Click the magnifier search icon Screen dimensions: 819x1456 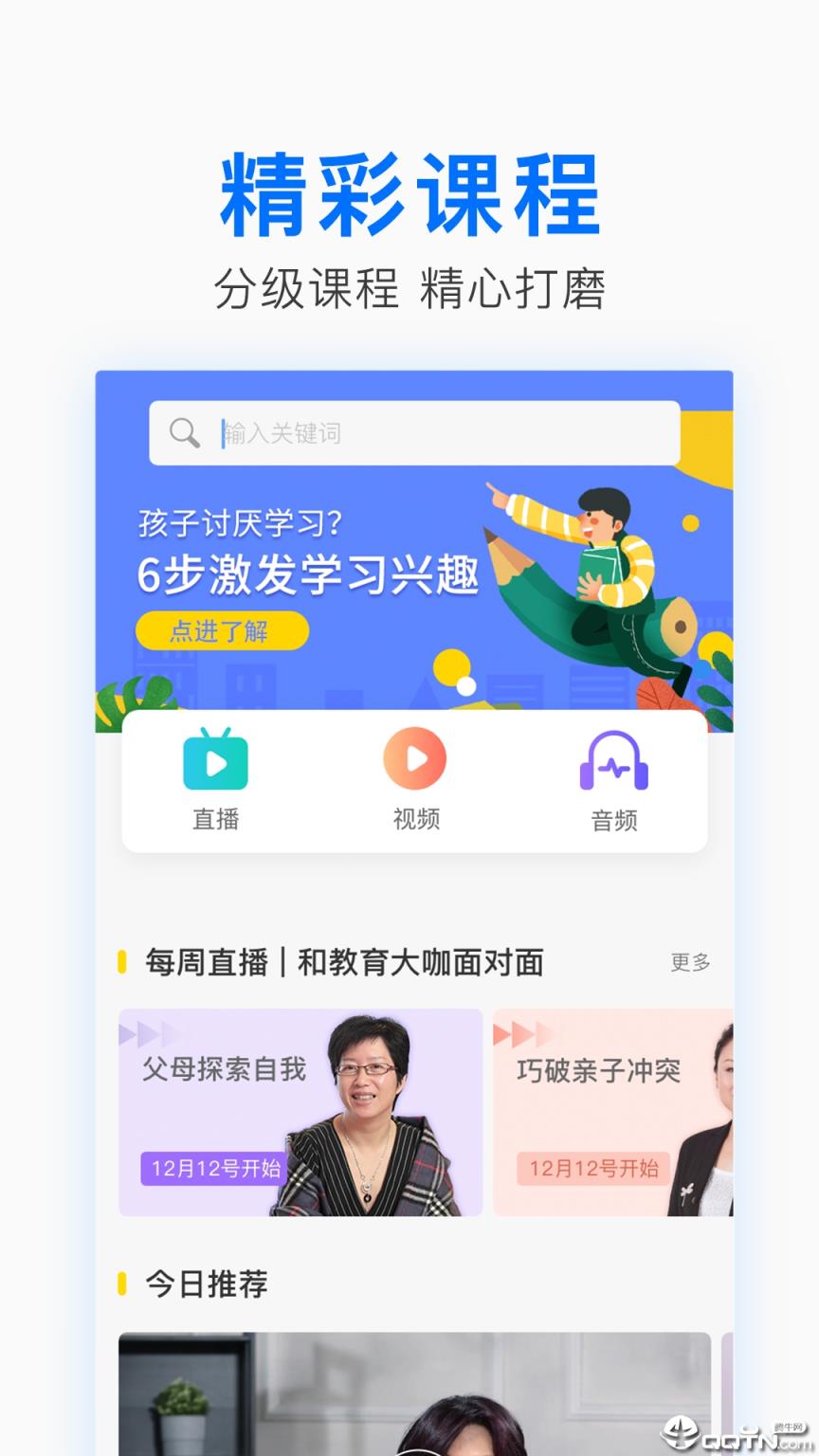coord(183,433)
